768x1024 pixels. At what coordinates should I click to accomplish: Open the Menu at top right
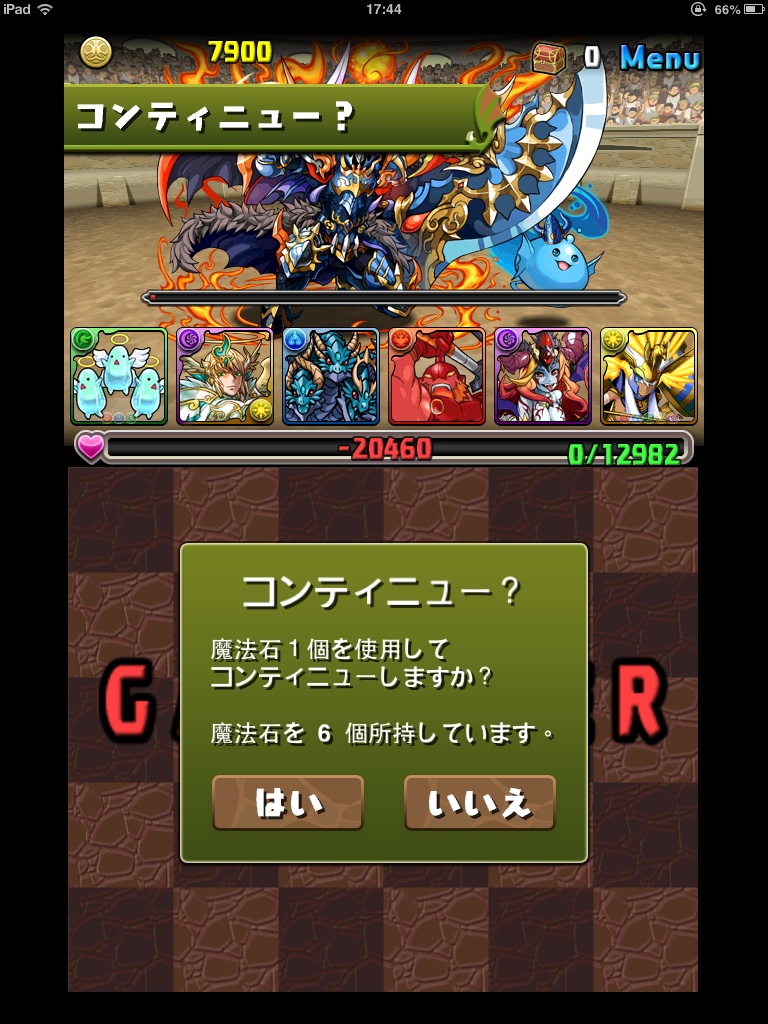(660, 58)
